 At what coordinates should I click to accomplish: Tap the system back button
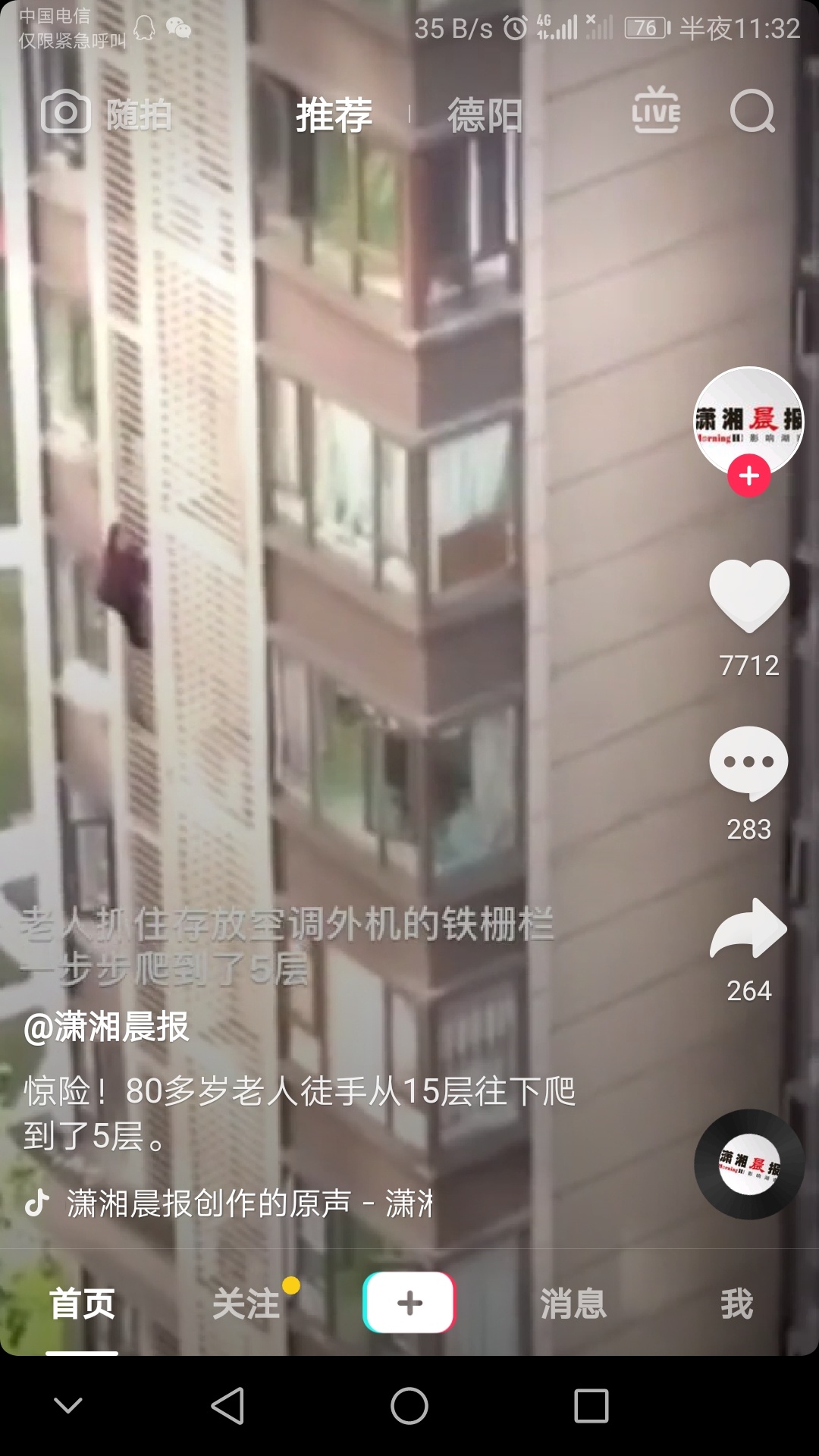point(227,1406)
